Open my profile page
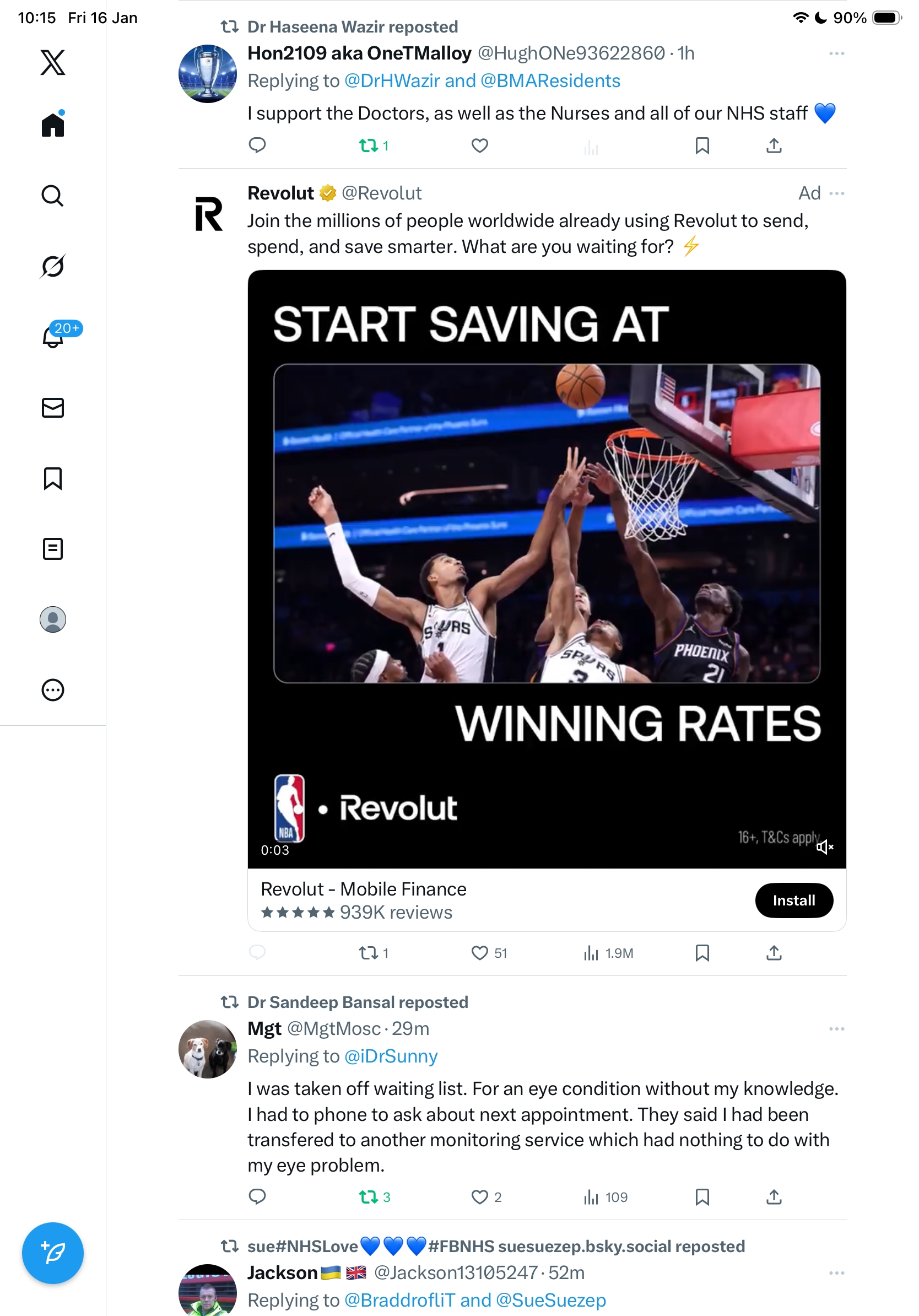This screenshot has height=1316, width=919. 53,619
